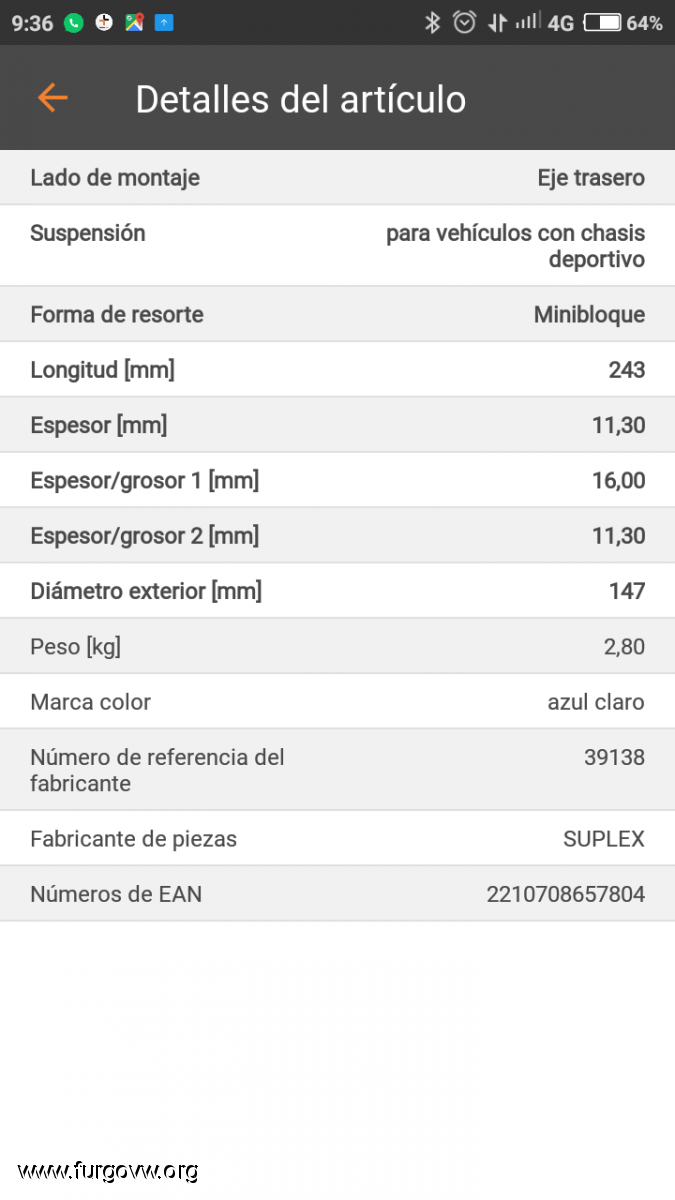Go back using the orange arrow
Screen dimensions: 675x1200
[52, 98]
